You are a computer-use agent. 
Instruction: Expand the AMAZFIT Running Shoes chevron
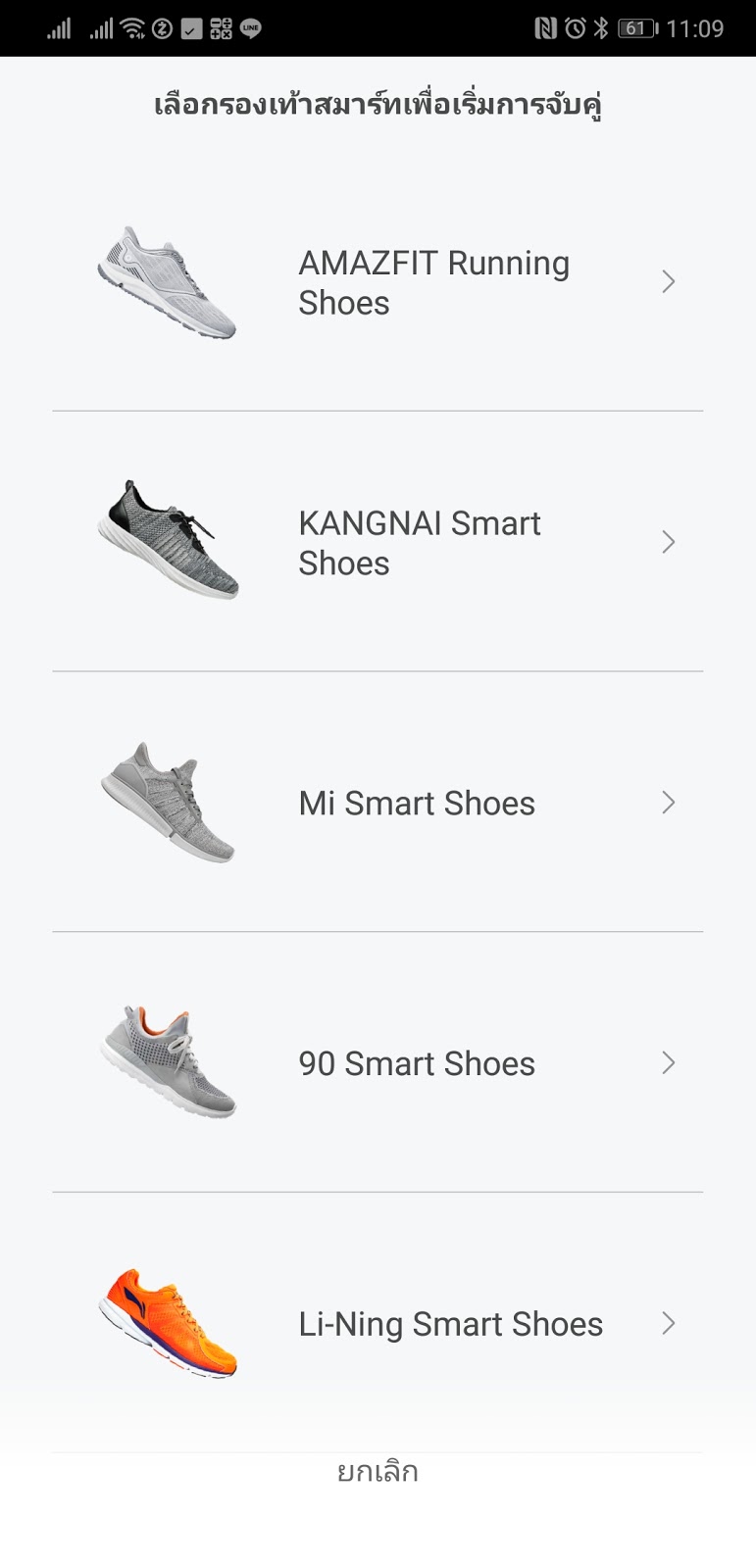pos(669,281)
